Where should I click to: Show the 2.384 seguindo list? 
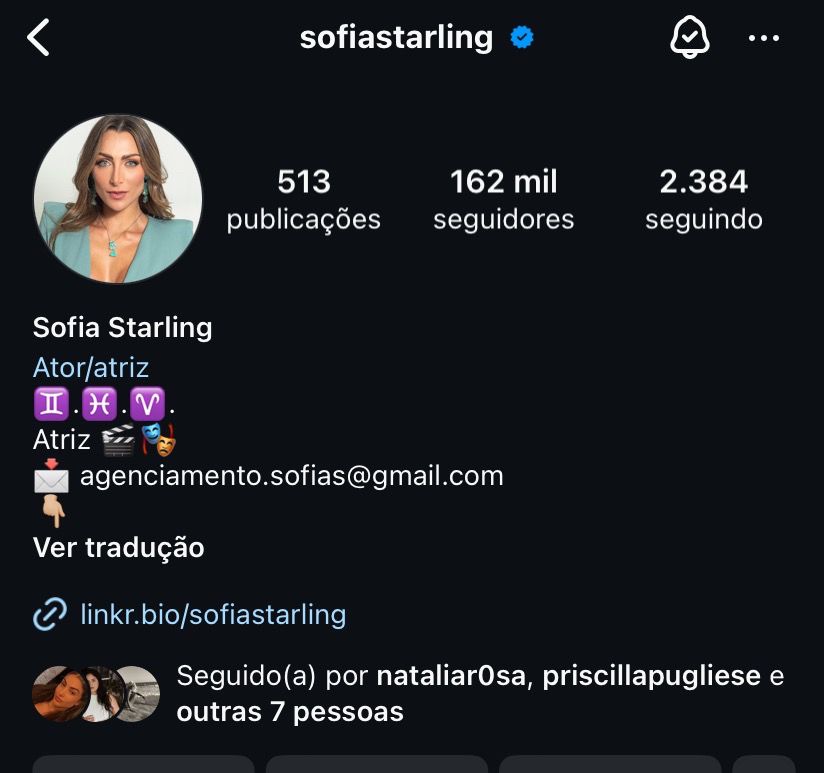[703, 199]
